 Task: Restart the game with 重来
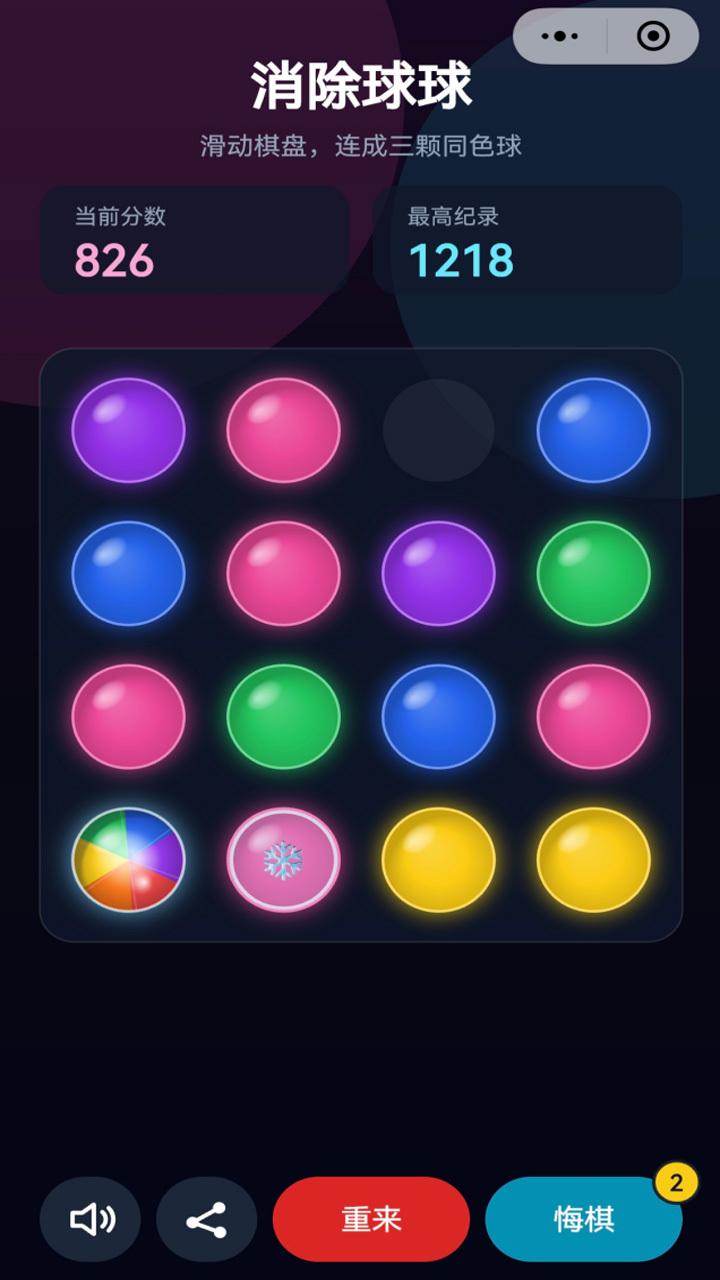(x=371, y=1219)
